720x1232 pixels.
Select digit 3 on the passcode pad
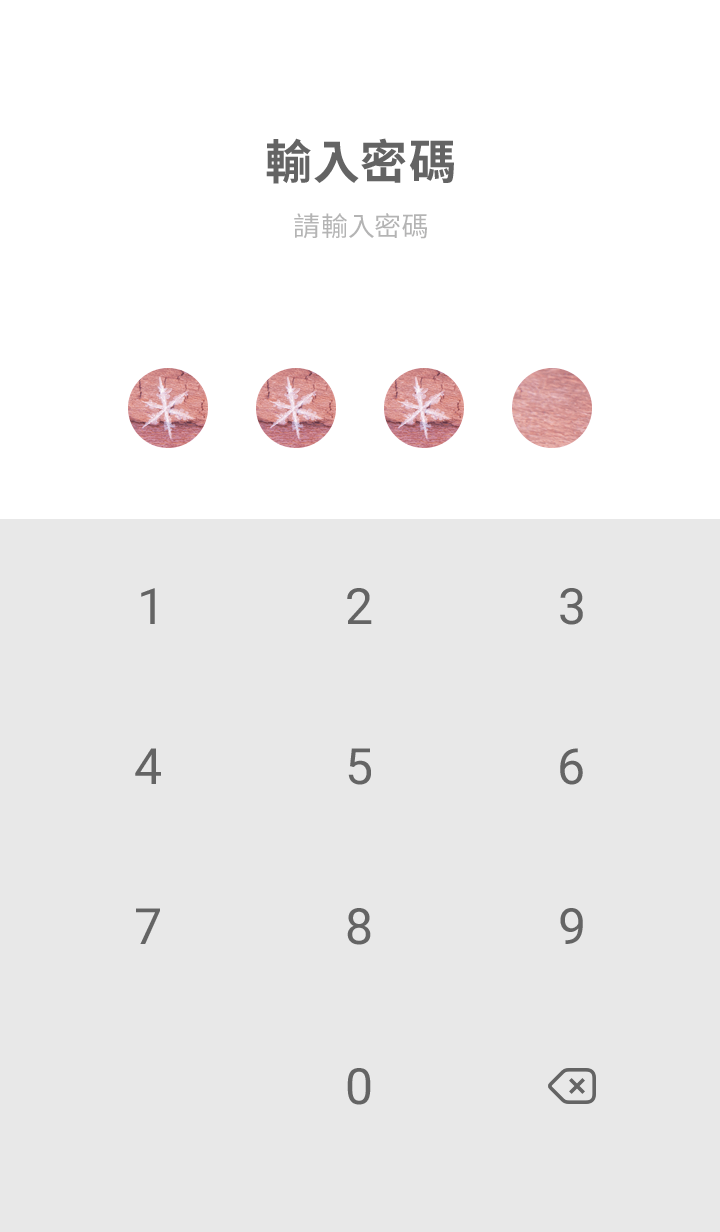pyautogui.click(x=571, y=607)
